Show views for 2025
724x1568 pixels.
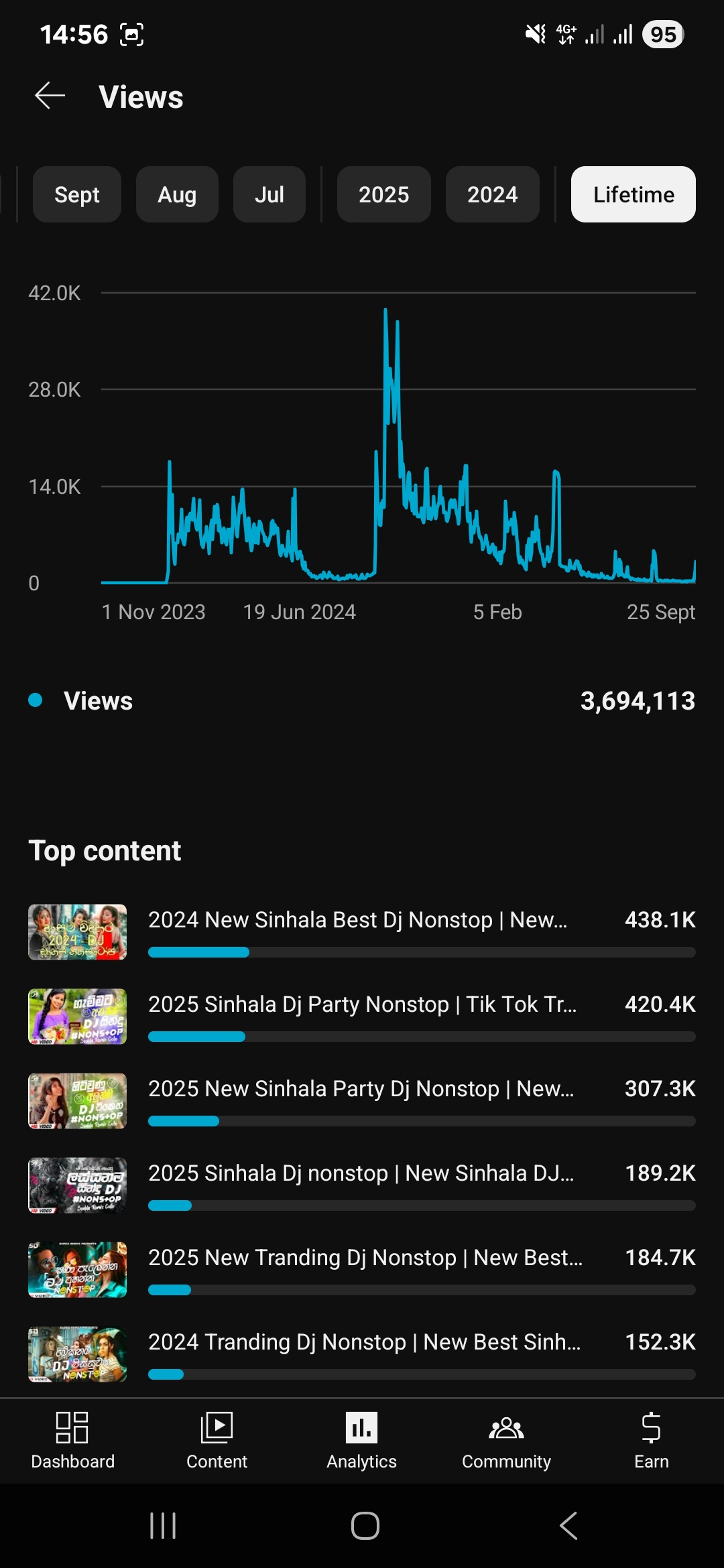tap(383, 195)
